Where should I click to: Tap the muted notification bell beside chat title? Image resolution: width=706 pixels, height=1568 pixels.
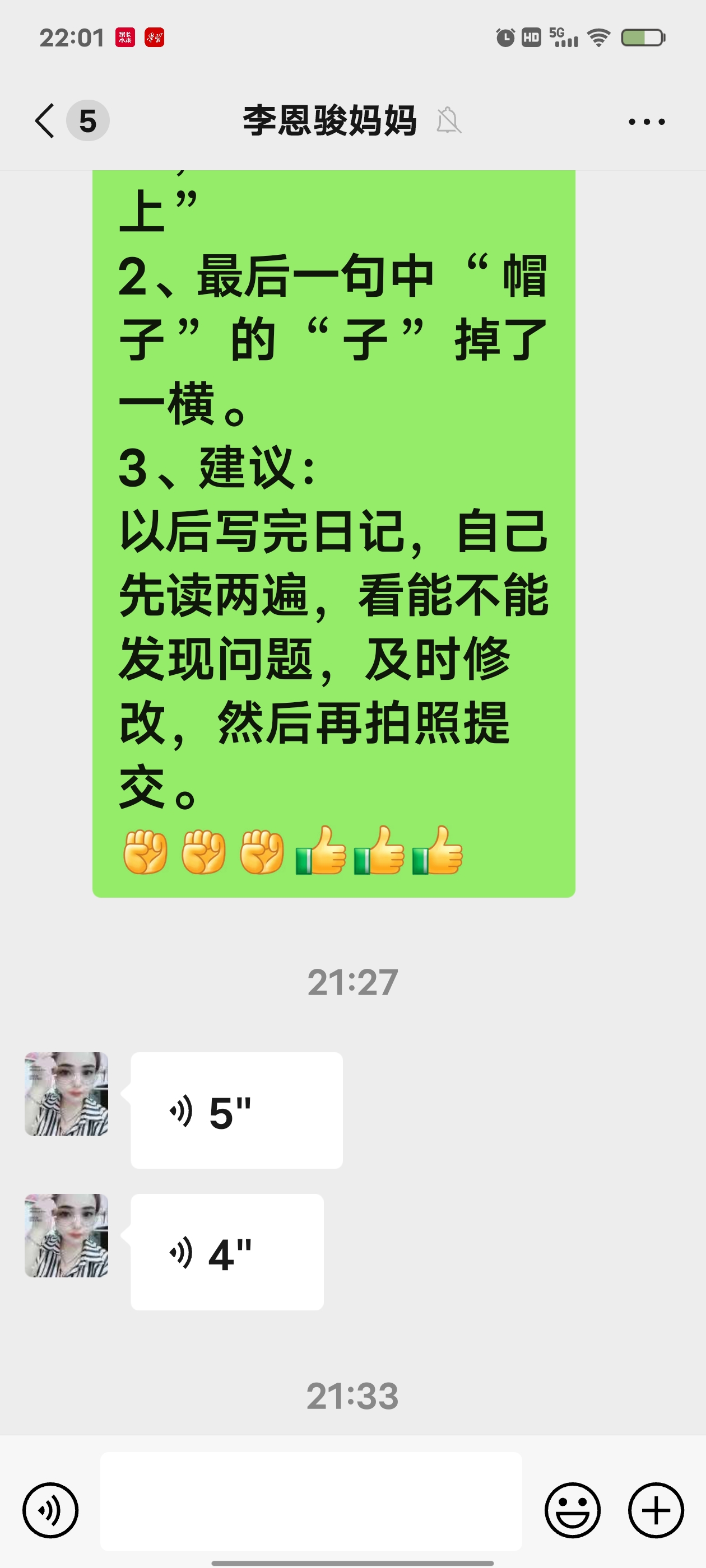point(449,122)
